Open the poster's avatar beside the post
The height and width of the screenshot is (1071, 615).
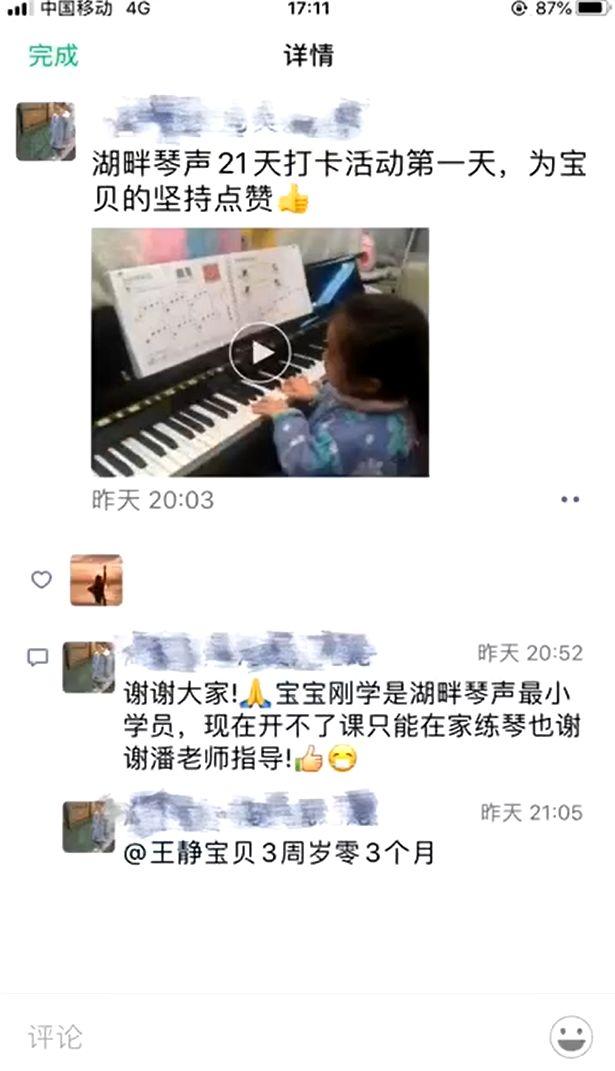pos(45,131)
